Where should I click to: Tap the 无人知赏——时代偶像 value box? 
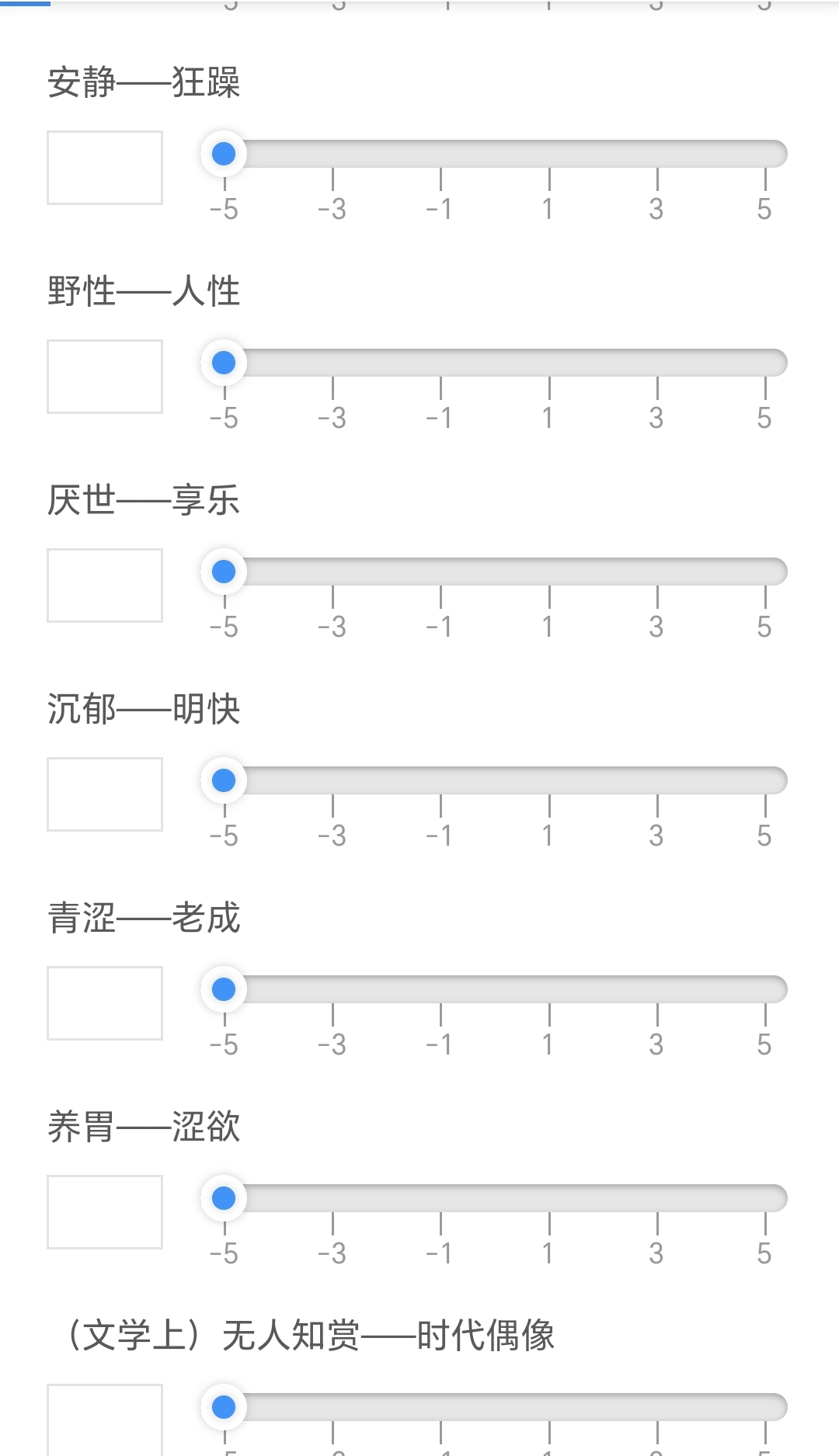[105, 1420]
